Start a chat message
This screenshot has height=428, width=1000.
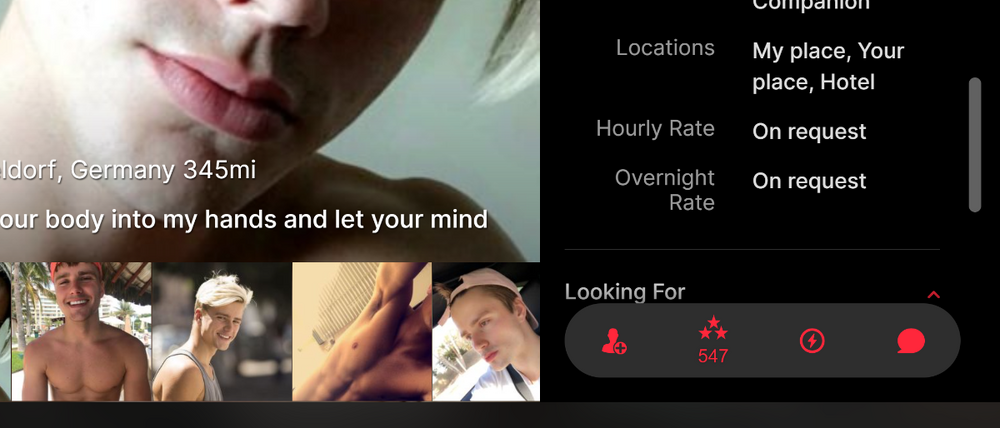(x=910, y=342)
